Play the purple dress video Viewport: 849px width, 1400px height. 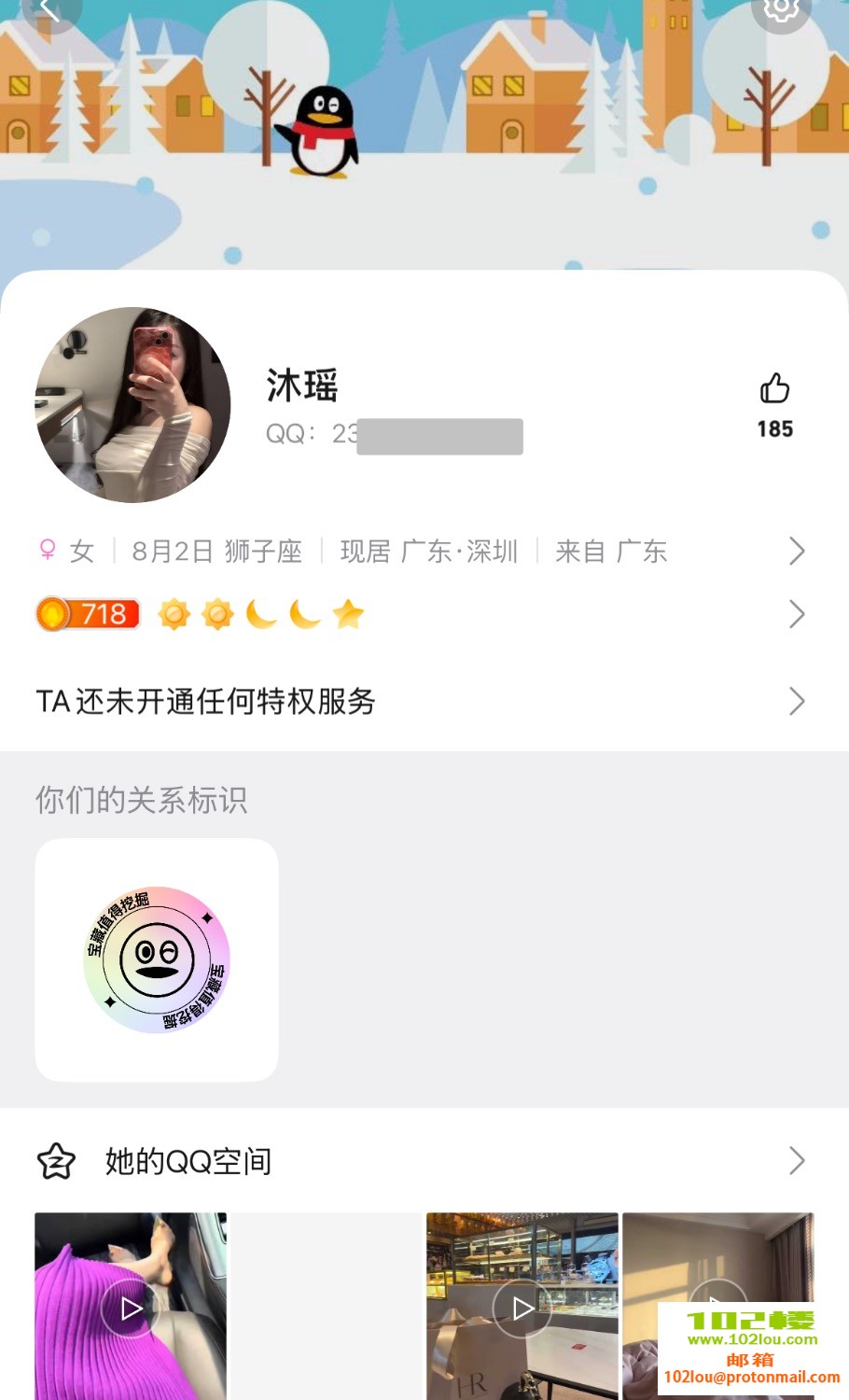point(131,1308)
